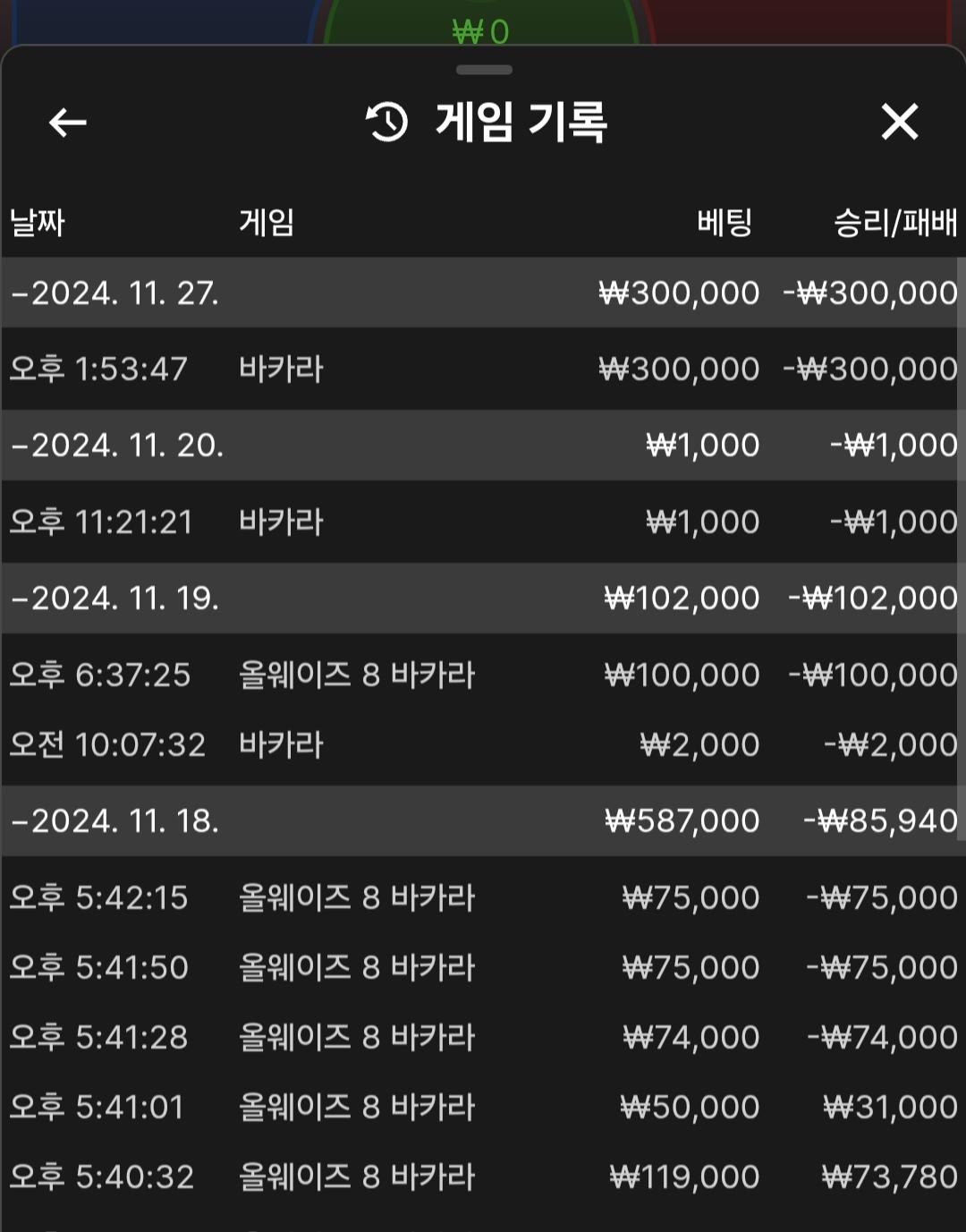Open the 오후 11:21:21 바카라 record
Screen dimensions: 966x1232
[483, 523]
